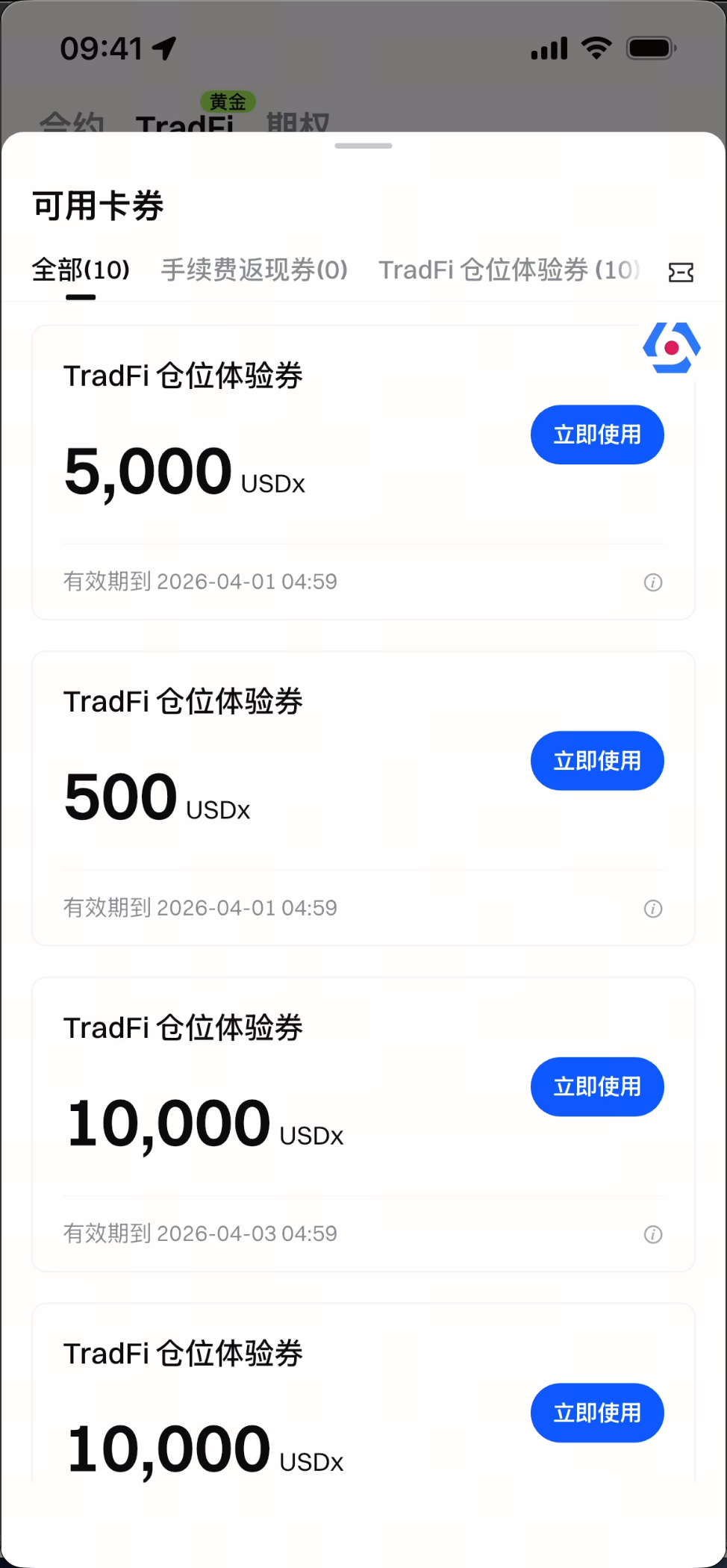Show info for the 5,000 USDx coupon
The width and height of the screenshot is (727, 1568).
tap(653, 582)
